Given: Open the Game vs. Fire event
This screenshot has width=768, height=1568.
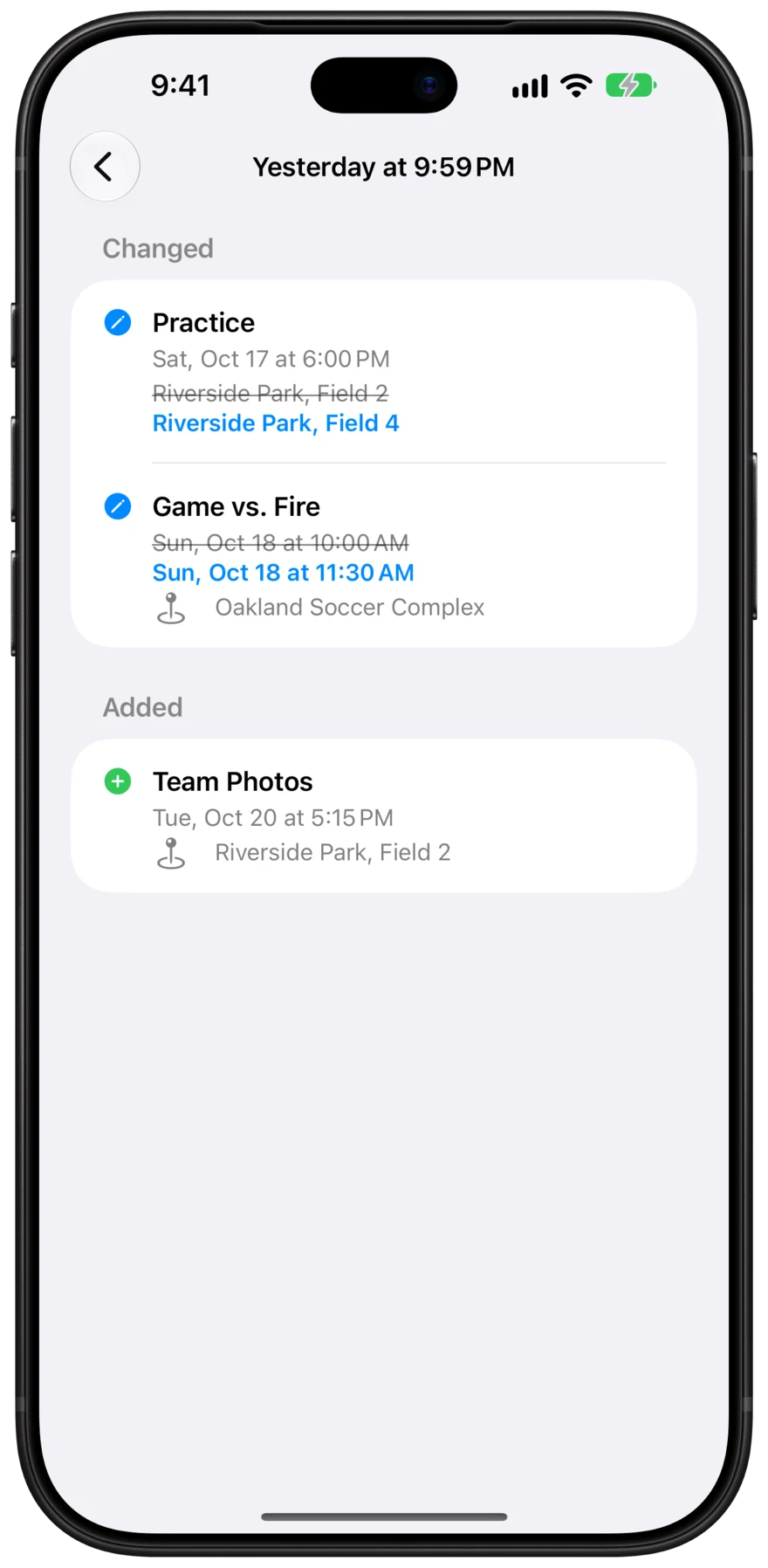Looking at the screenshot, I should [x=383, y=555].
